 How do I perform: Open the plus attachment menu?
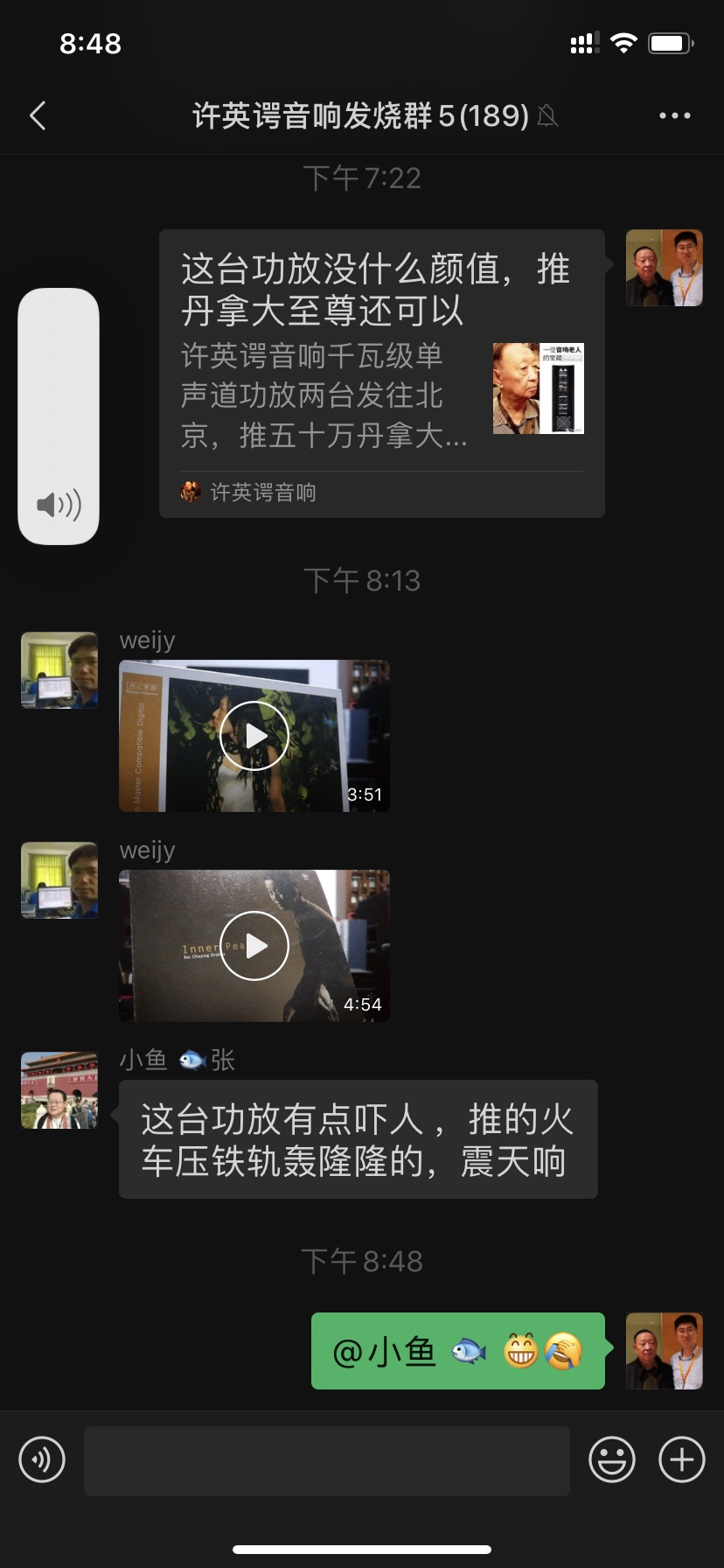(x=681, y=1459)
